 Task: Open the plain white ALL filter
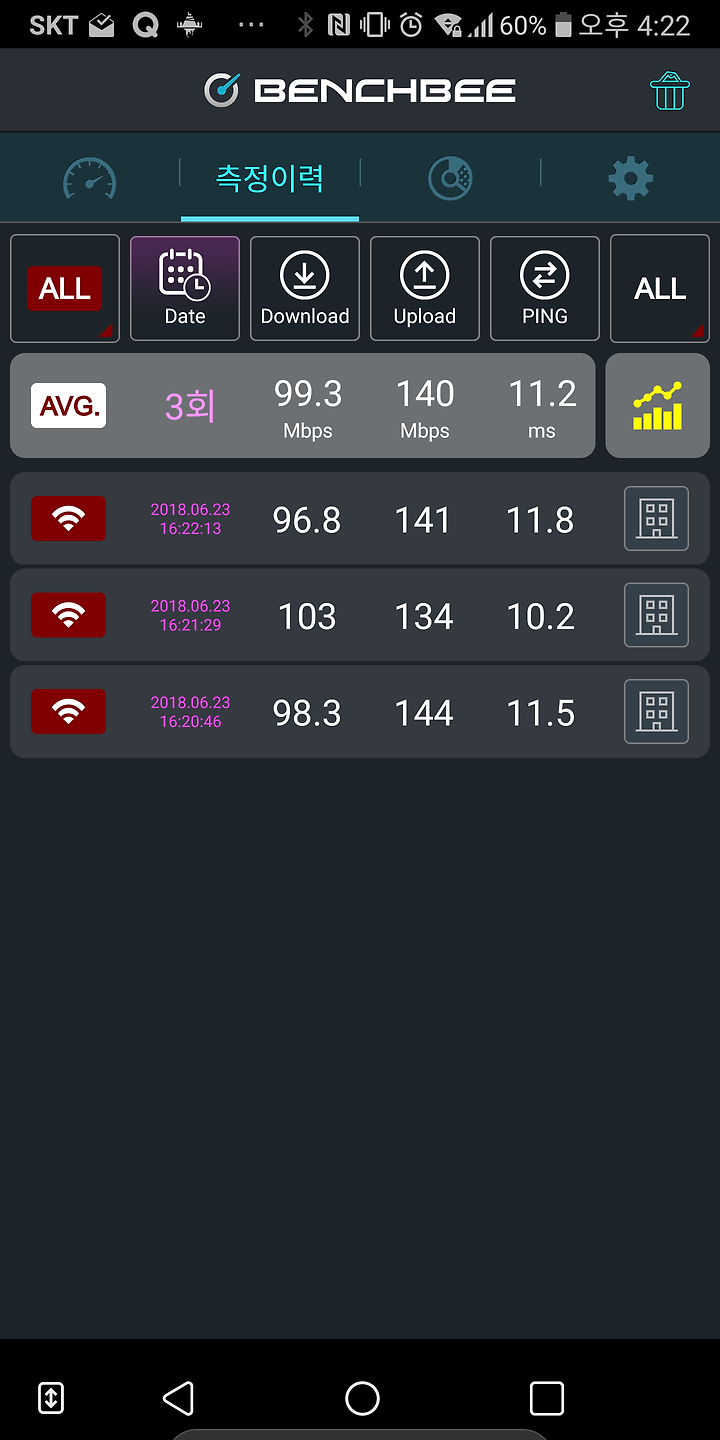660,289
